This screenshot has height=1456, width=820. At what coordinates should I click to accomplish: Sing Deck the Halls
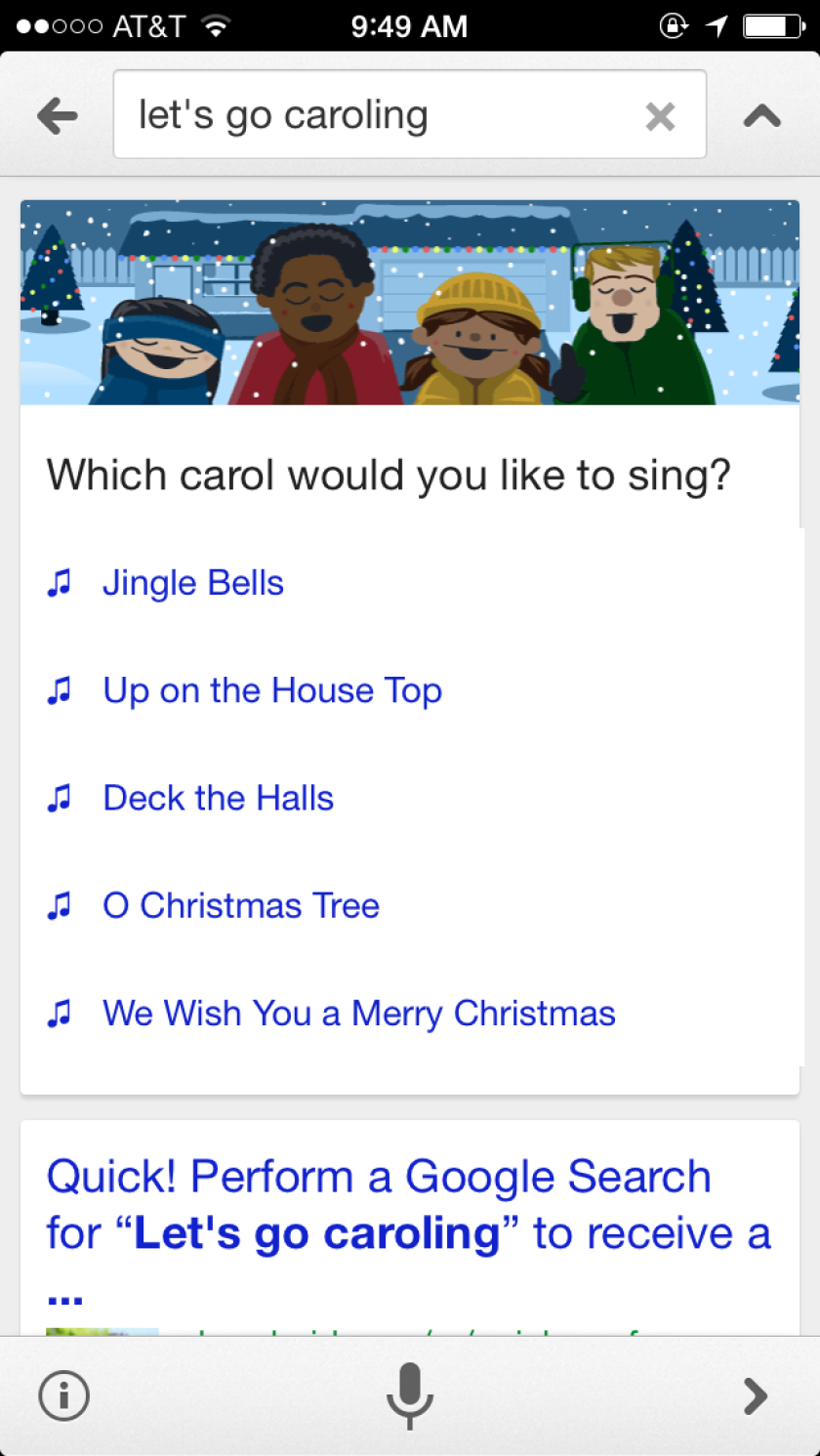[x=219, y=798]
